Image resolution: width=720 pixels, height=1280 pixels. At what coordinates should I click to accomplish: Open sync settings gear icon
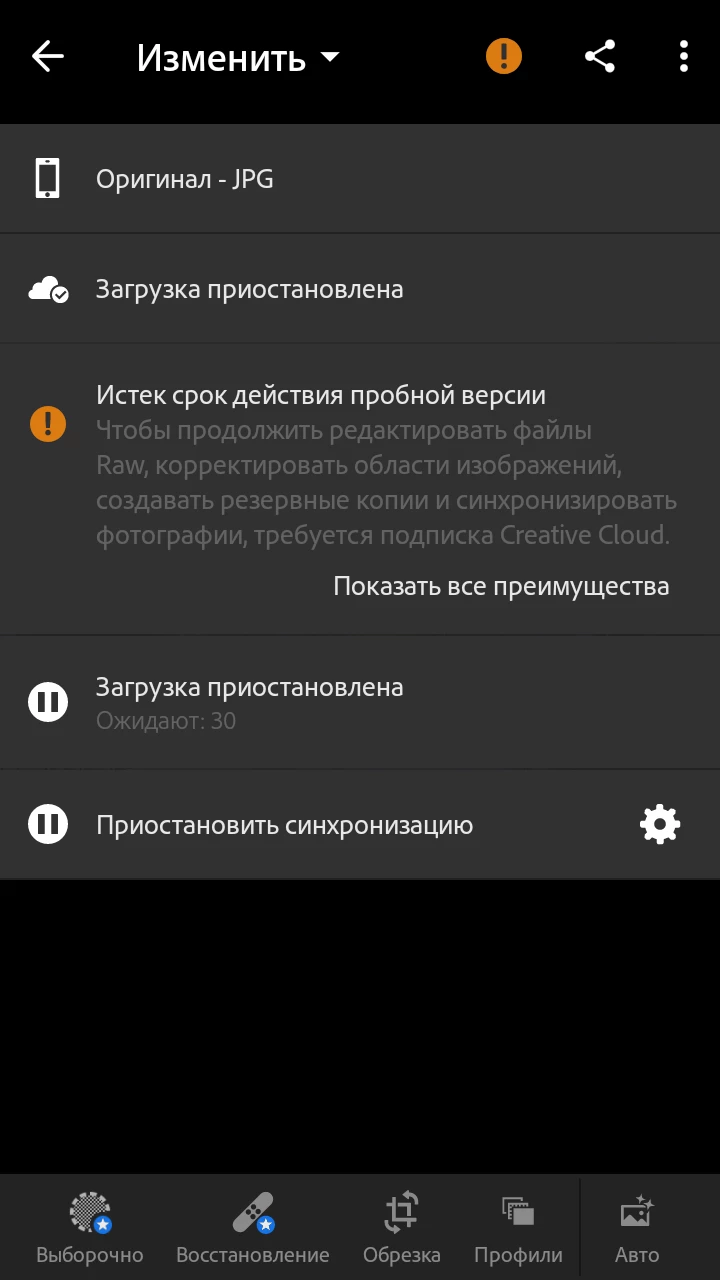click(660, 825)
